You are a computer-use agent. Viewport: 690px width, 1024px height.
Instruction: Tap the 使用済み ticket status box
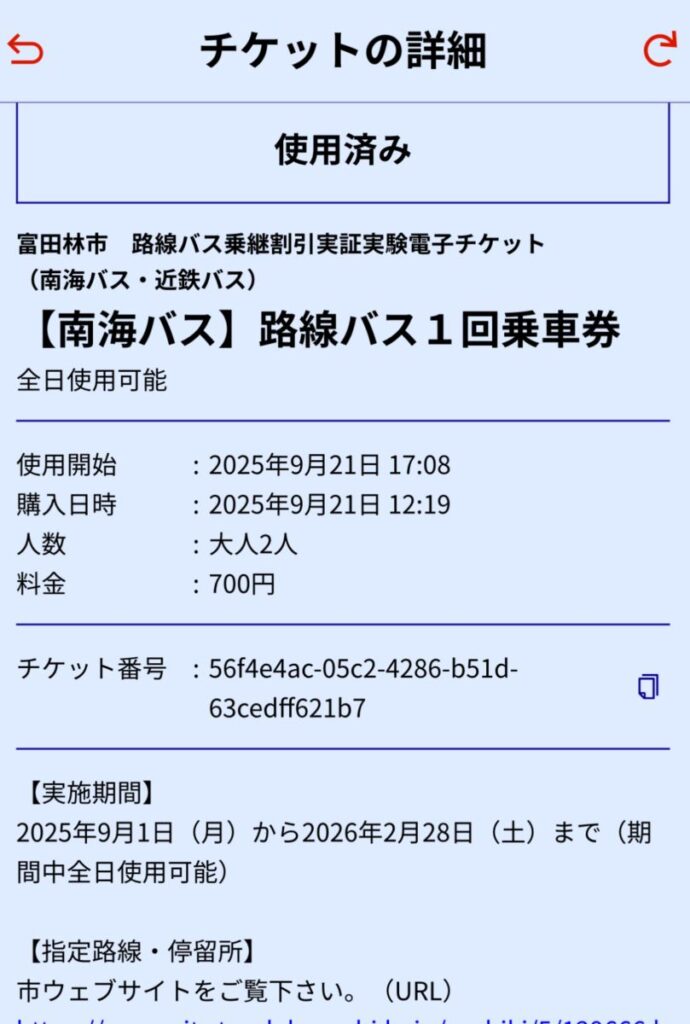pos(343,151)
